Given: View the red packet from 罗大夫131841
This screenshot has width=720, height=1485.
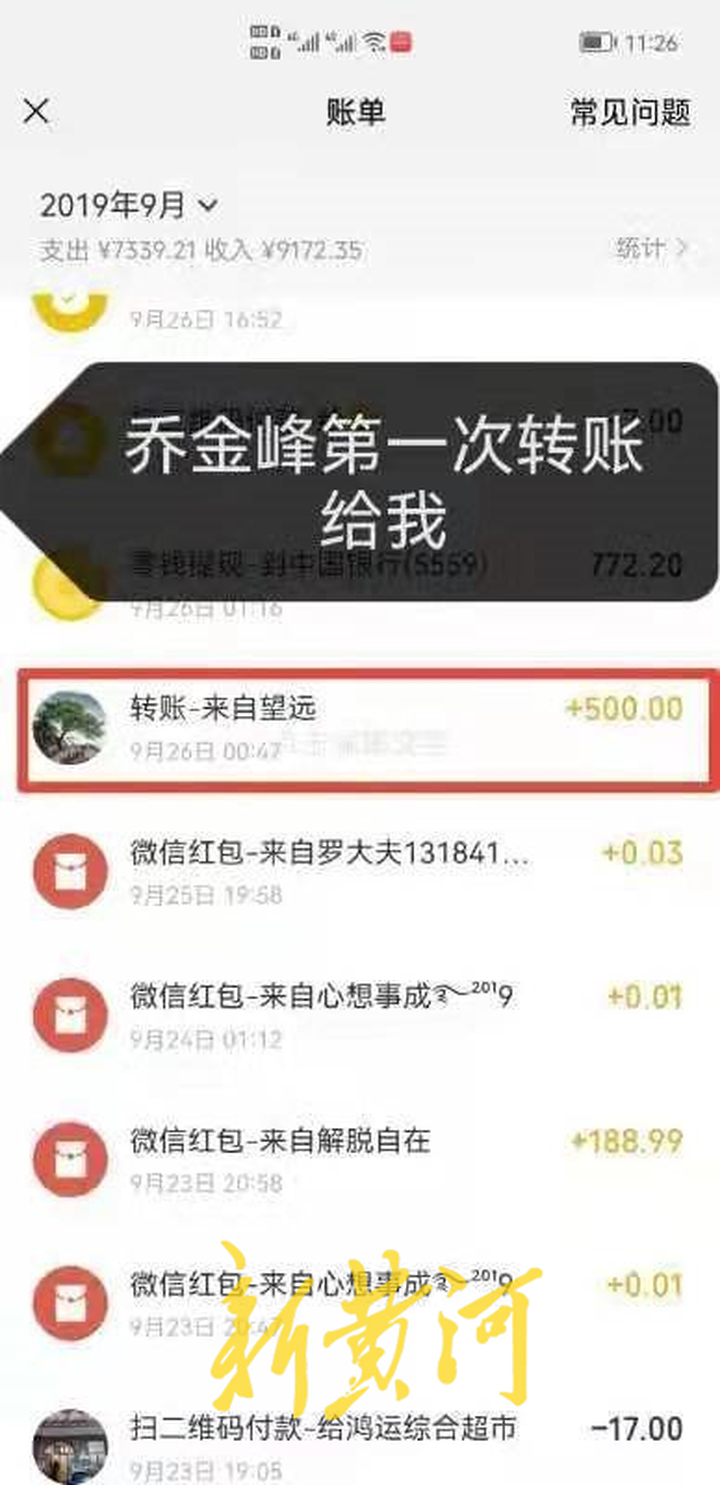Looking at the screenshot, I should [x=360, y=871].
